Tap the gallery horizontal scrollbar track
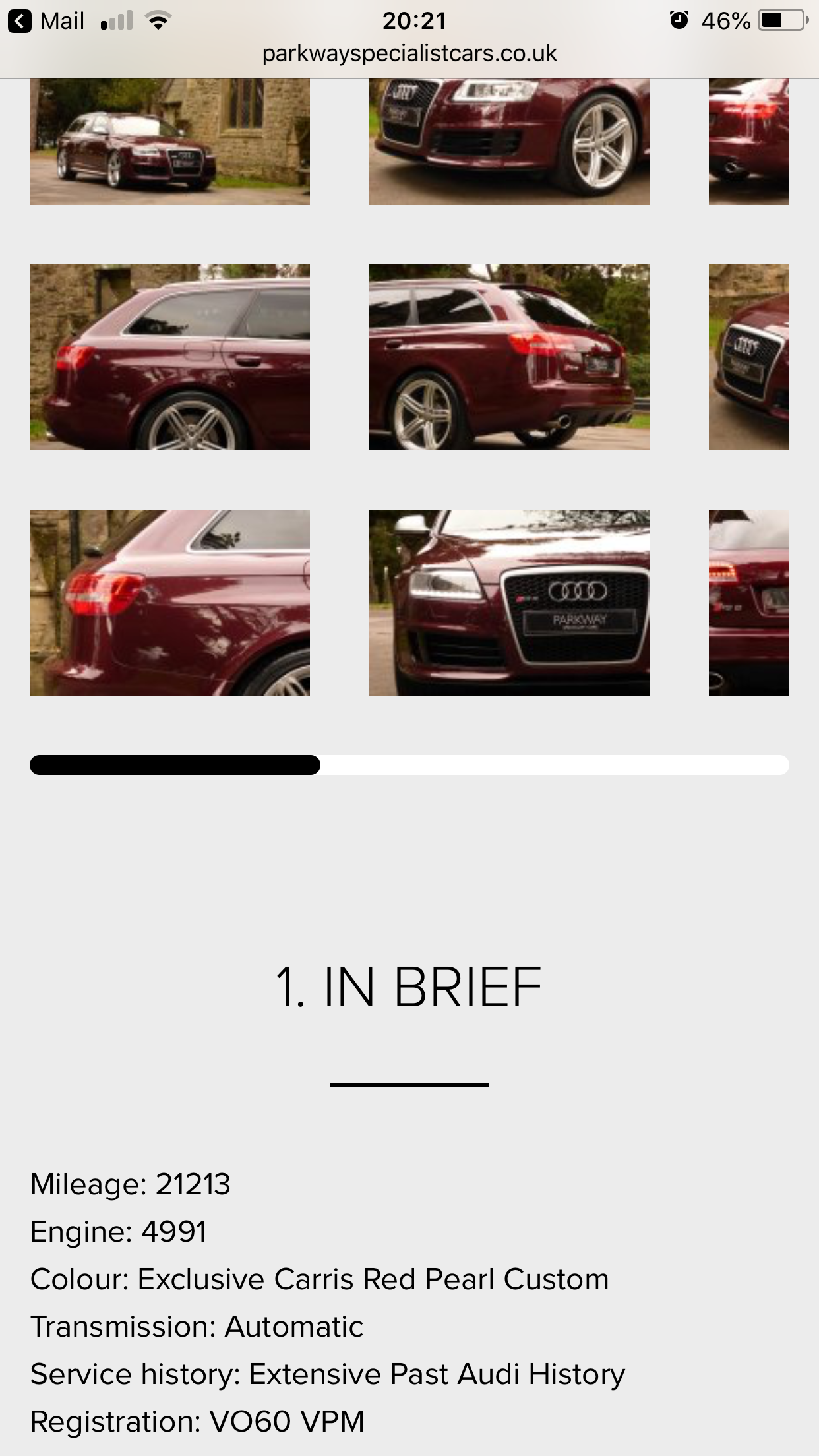The width and height of the screenshot is (819, 1456). (x=554, y=765)
